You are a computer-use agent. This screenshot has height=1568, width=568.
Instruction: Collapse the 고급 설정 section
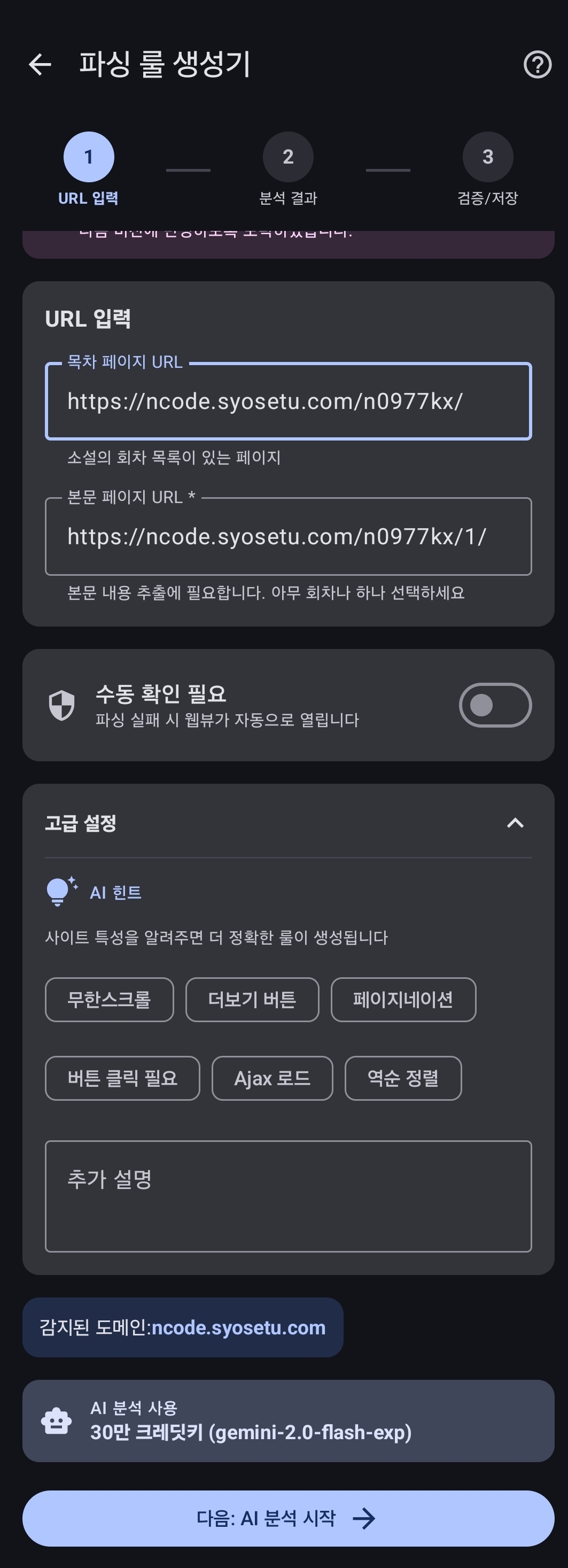(516, 824)
